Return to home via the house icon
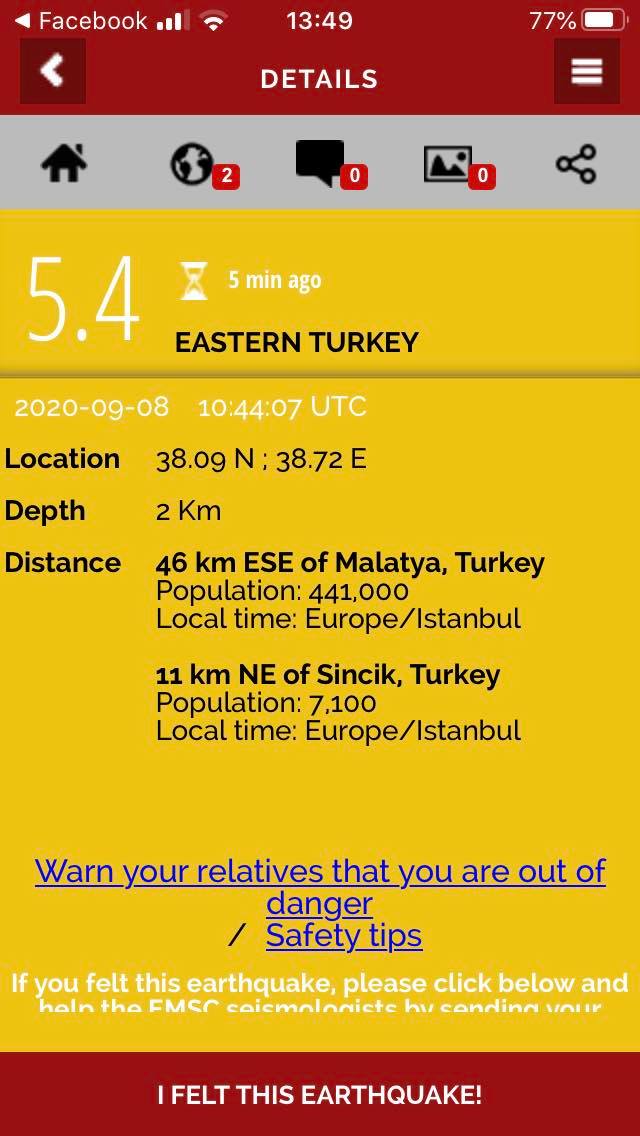 [x=64, y=163]
